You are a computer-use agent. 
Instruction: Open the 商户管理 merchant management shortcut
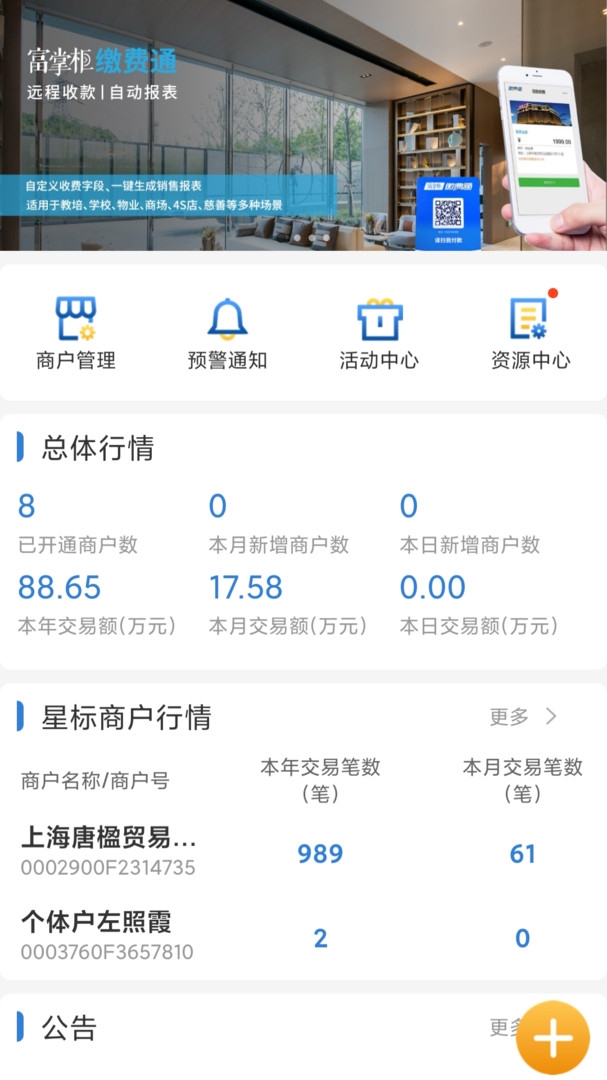click(x=76, y=334)
